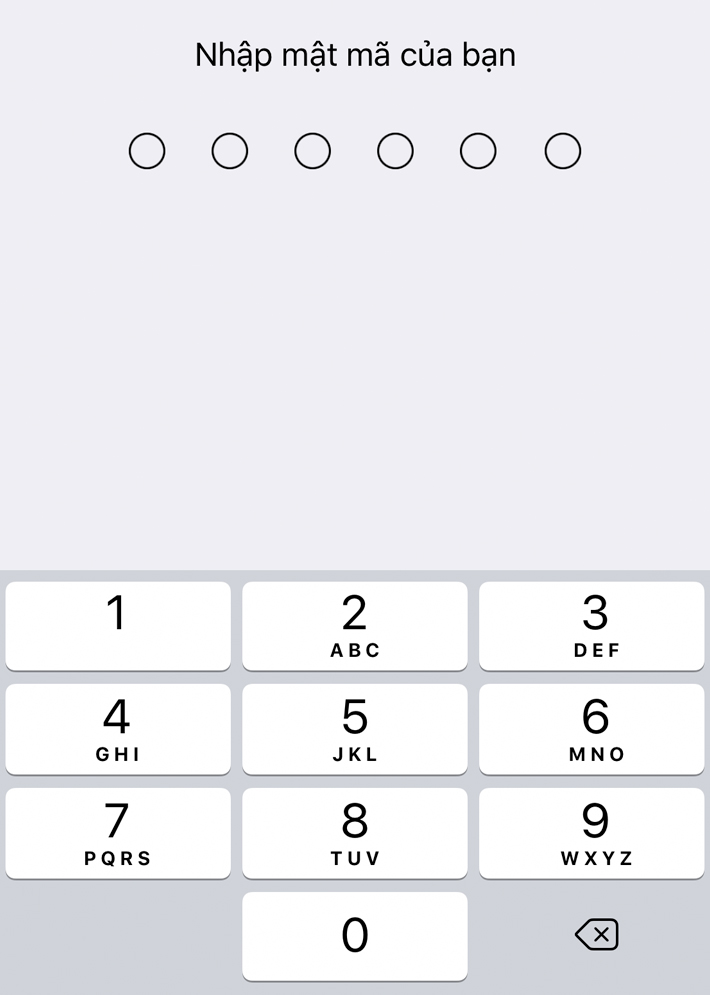Select the 4 GHI key
The width and height of the screenshot is (710, 995).
pyautogui.click(x=118, y=729)
